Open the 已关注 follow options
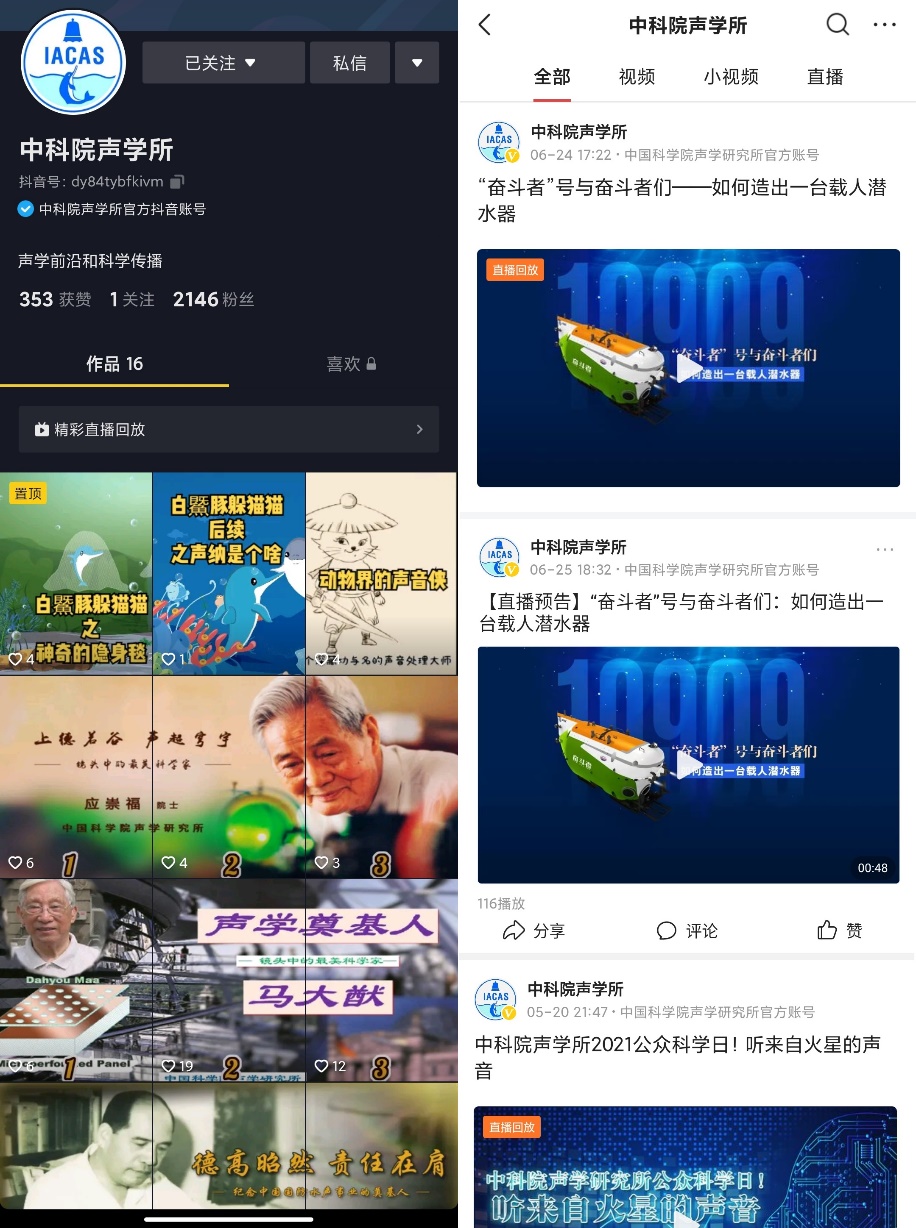Viewport: 916px width, 1228px height. click(x=223, y=63)
